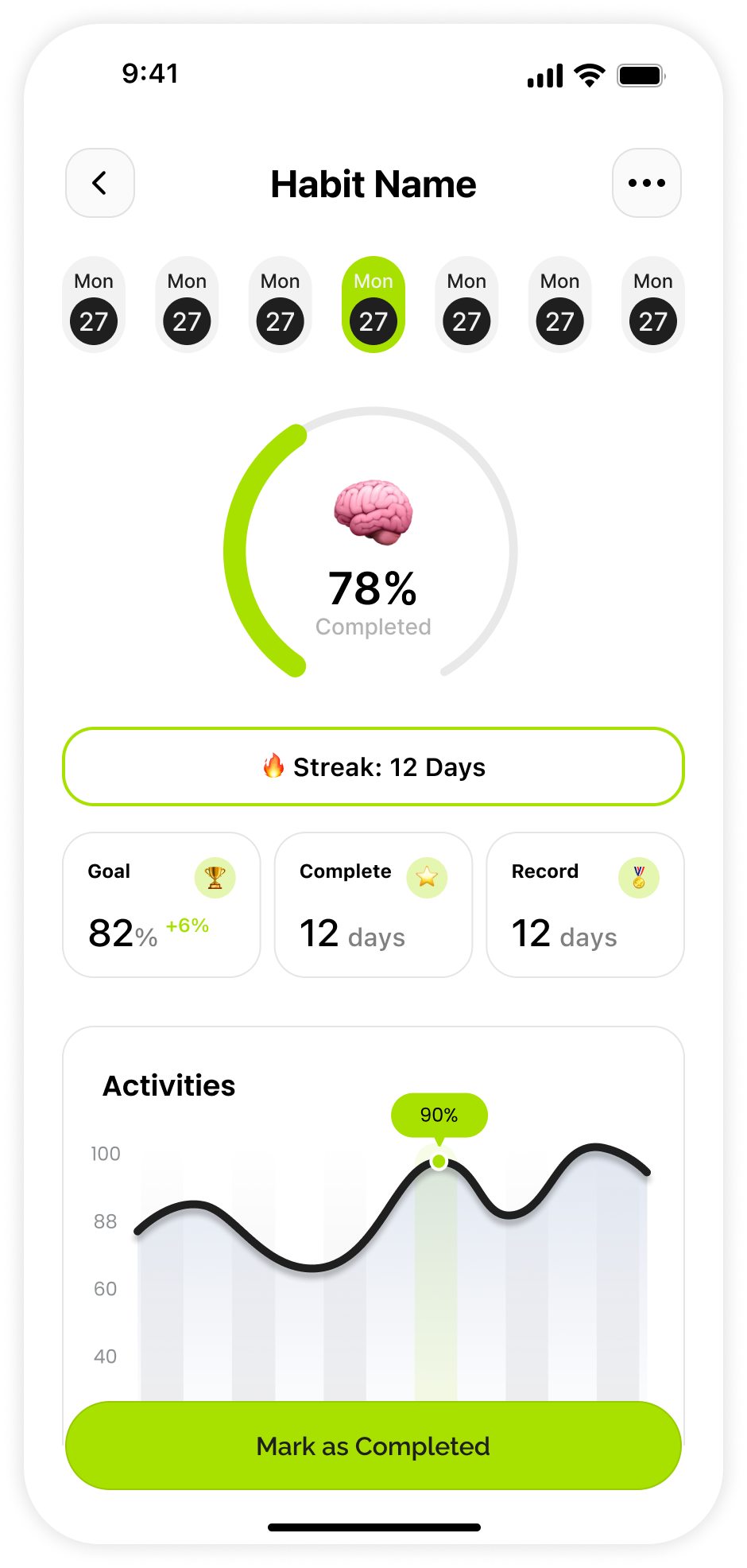Select the highlighted green Mon 27 date
747x1568 pixels.
click(x=373, y=305)
